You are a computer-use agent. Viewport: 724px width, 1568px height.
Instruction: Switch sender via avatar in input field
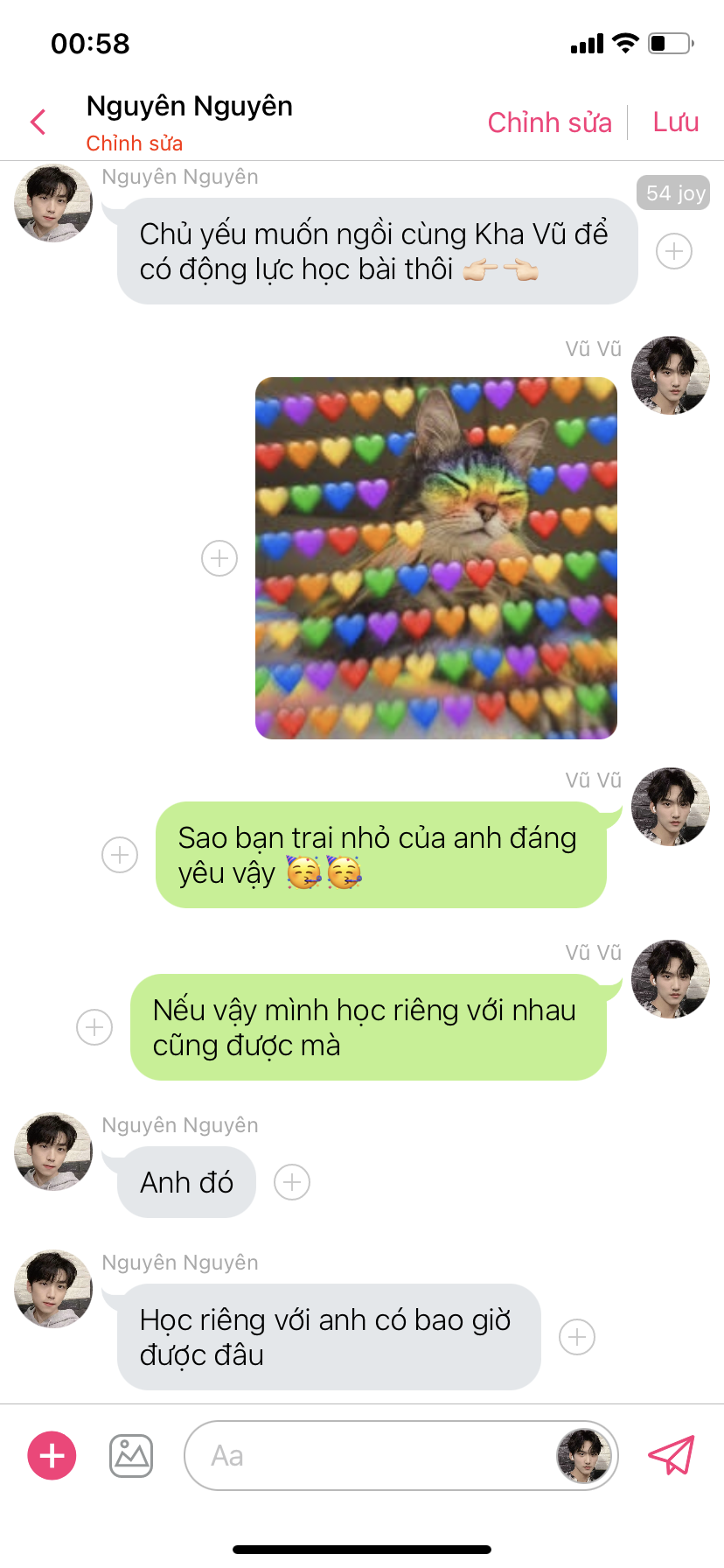[584, 1456]
